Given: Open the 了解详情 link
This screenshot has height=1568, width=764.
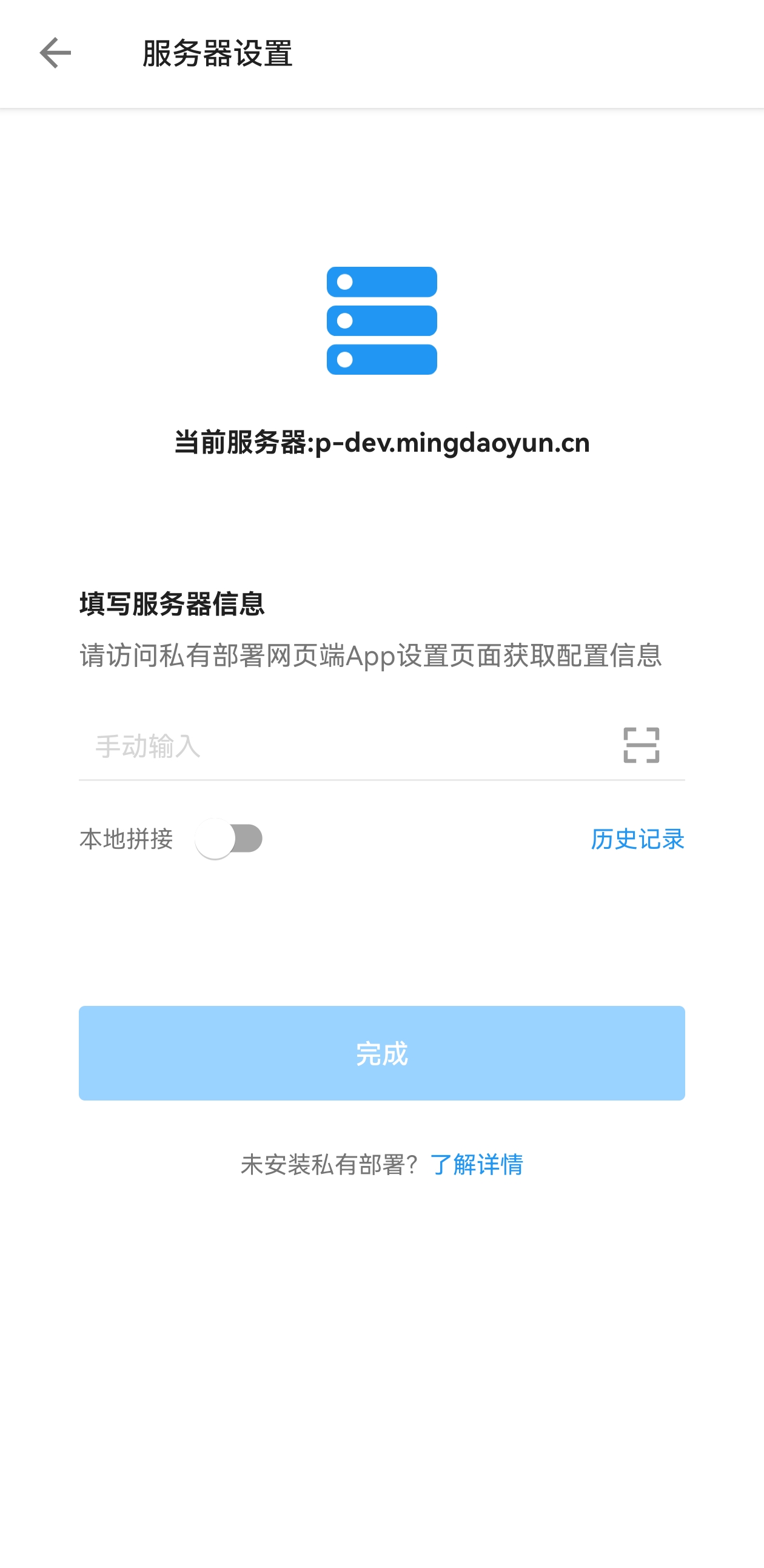Looking at the screenshot, I should click(x=476, y=1164).
